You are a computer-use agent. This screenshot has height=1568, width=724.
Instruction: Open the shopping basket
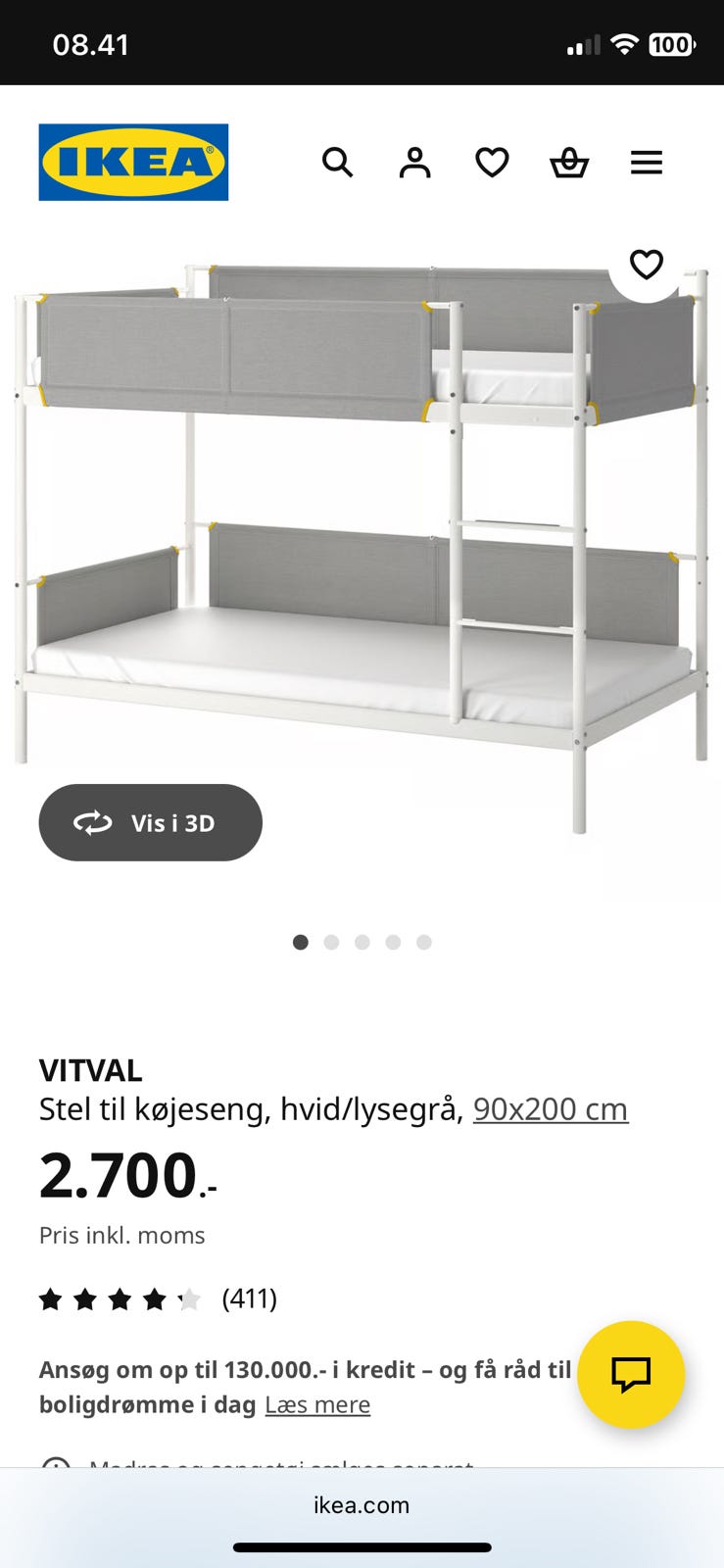(569, 162)
